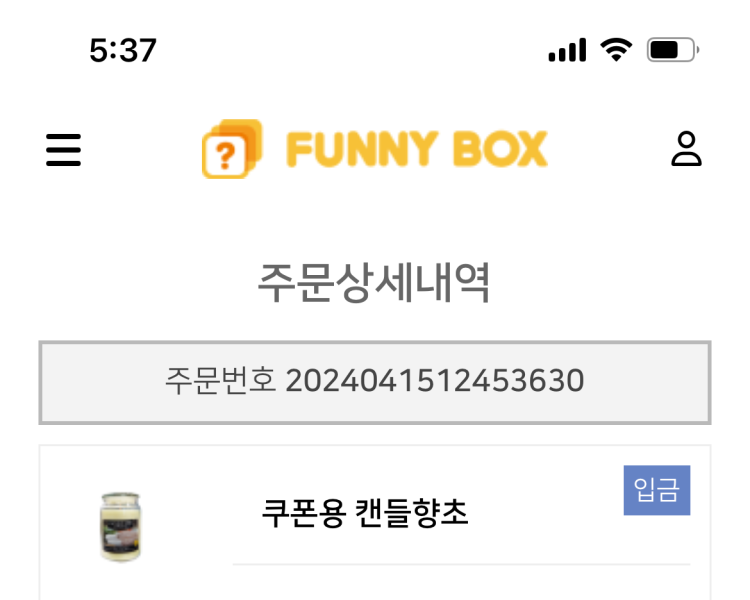This screenshot has height=600, width=750.
Task: Tap the FUNNY BOX logo to go home
Action: 375,150
